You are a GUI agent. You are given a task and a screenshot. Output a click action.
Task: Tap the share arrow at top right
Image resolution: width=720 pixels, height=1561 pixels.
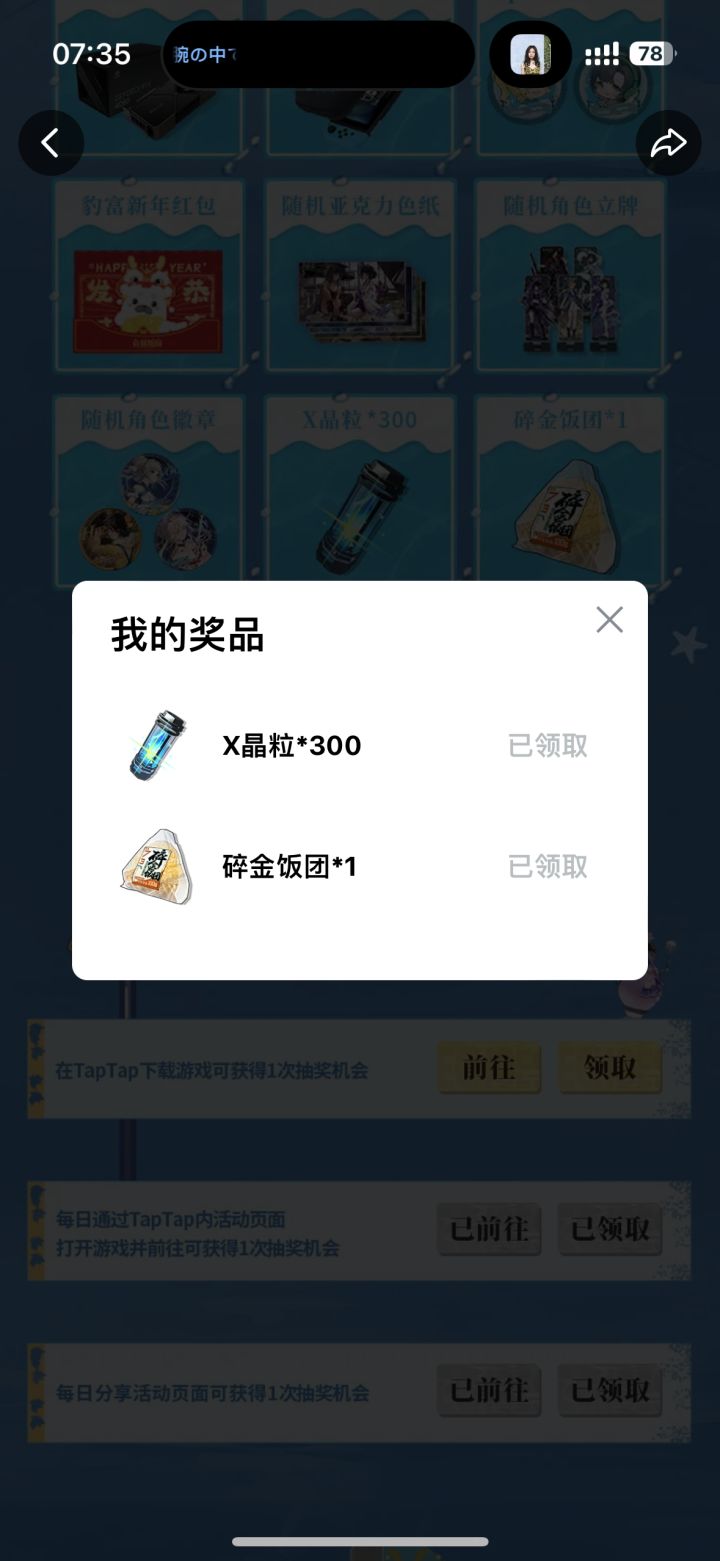(x=669, y=142)
